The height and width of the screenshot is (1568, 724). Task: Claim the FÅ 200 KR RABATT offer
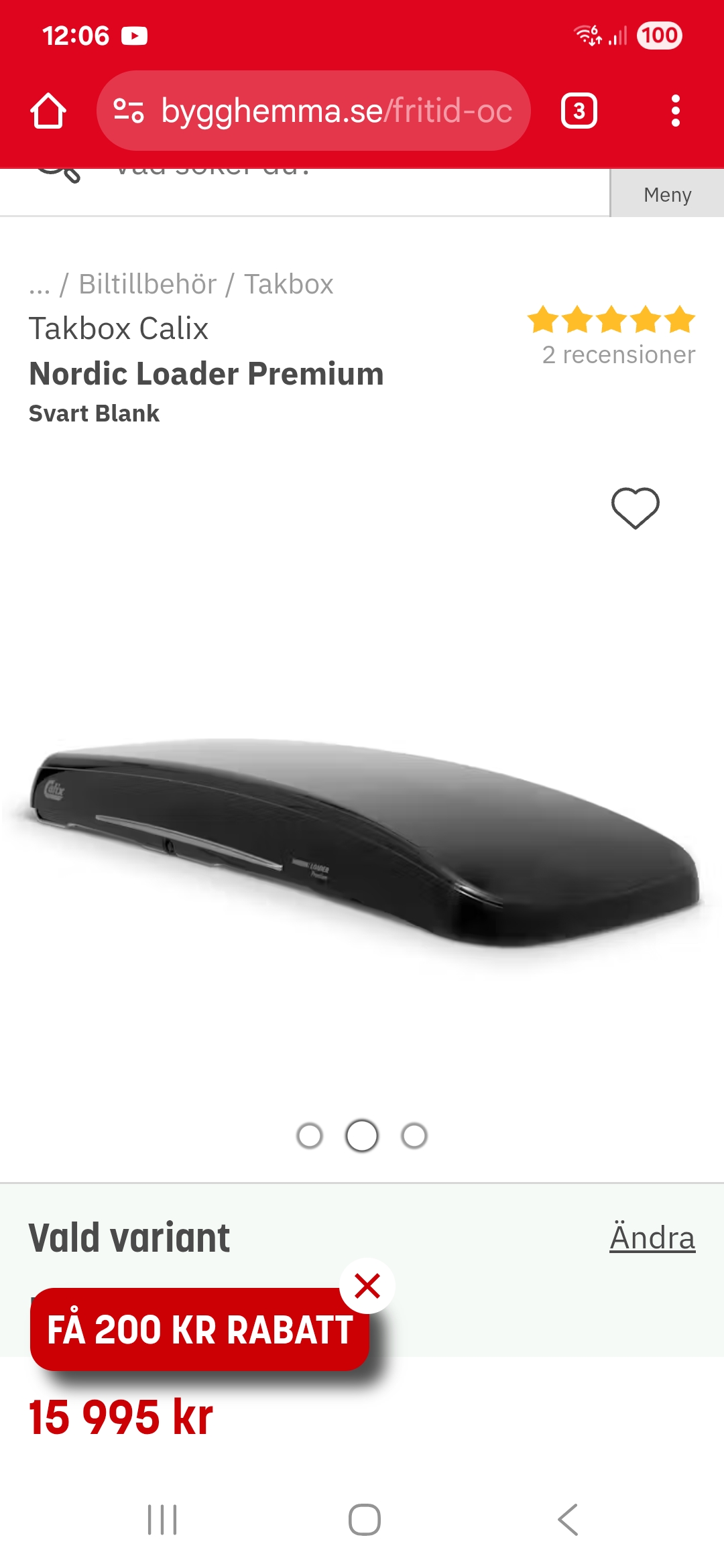pyautogui.click(x=200, y=1330)
